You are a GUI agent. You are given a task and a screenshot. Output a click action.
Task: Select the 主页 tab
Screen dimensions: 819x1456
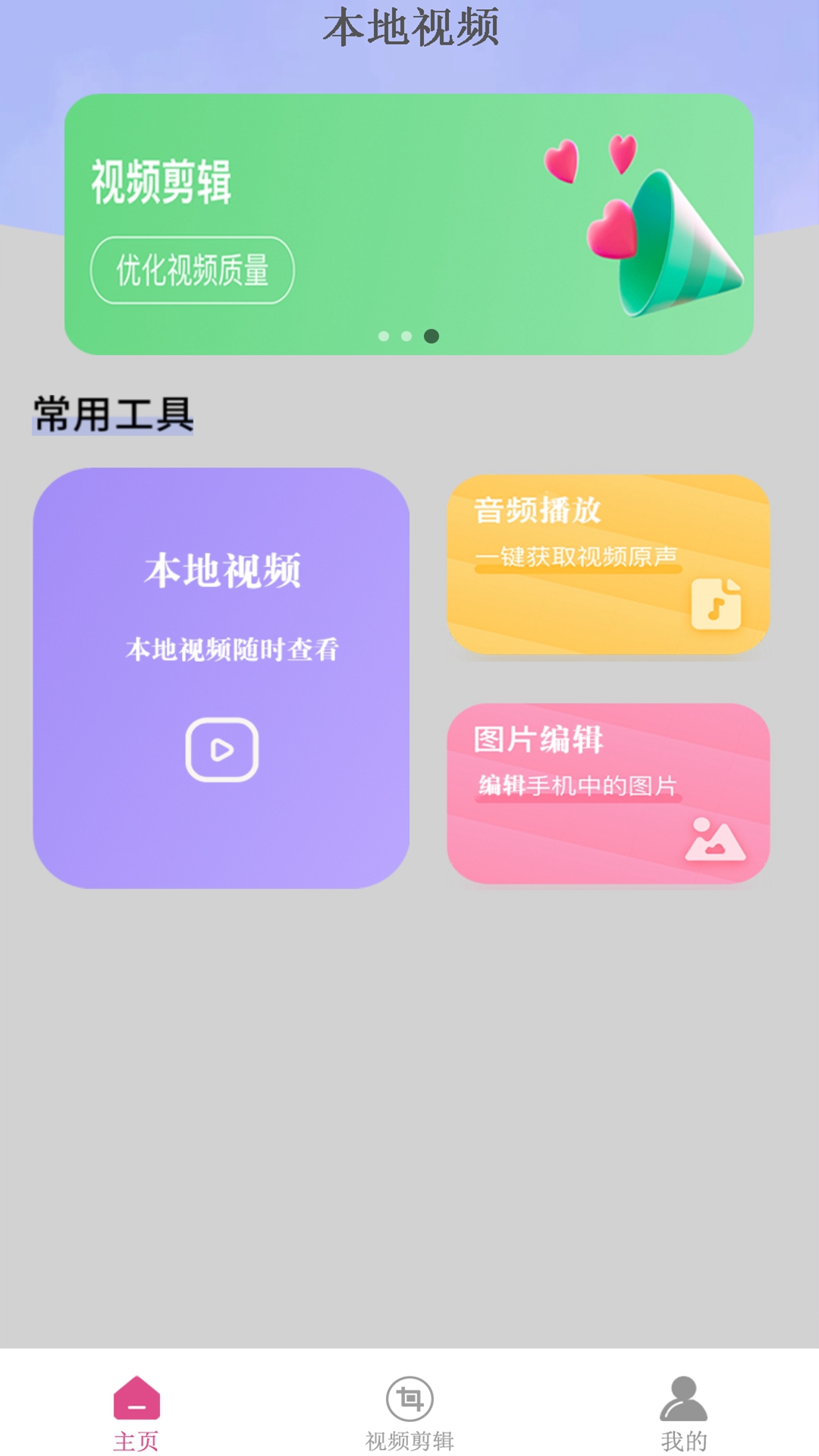[136, 1413]
